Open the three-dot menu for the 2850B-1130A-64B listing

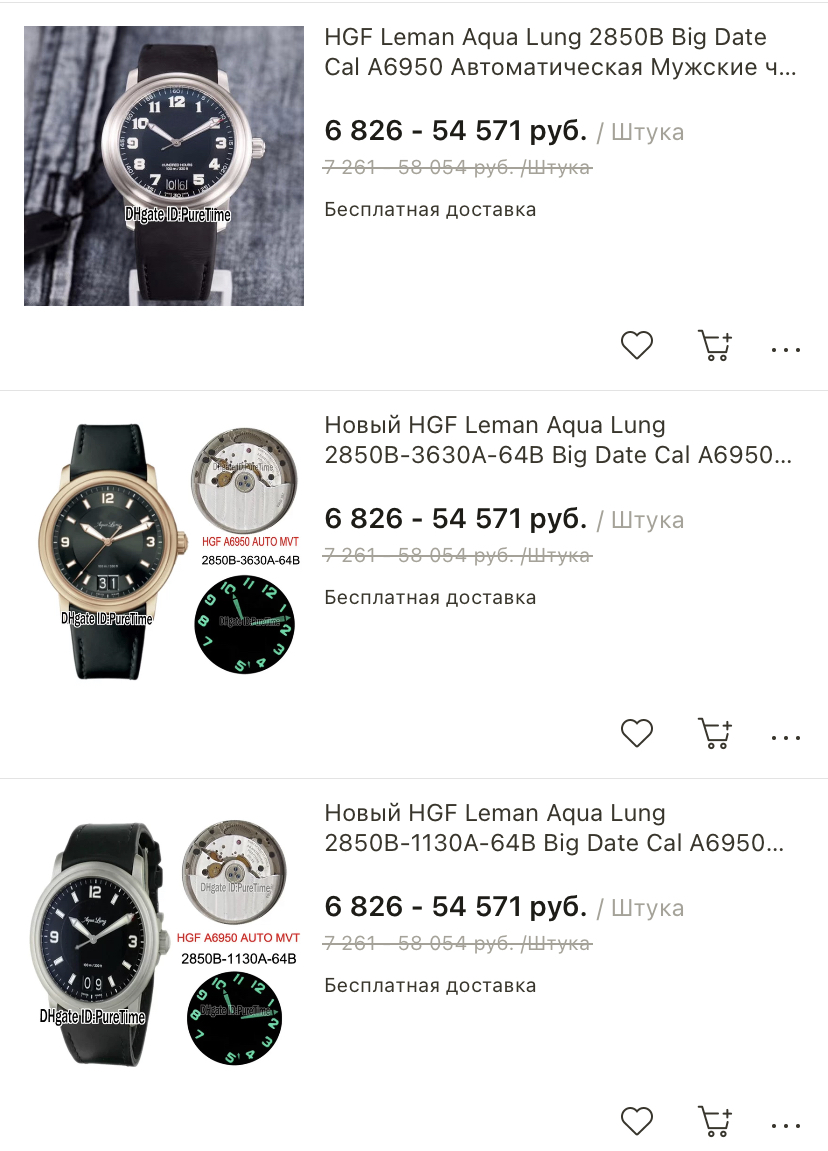coord(786,1126)
